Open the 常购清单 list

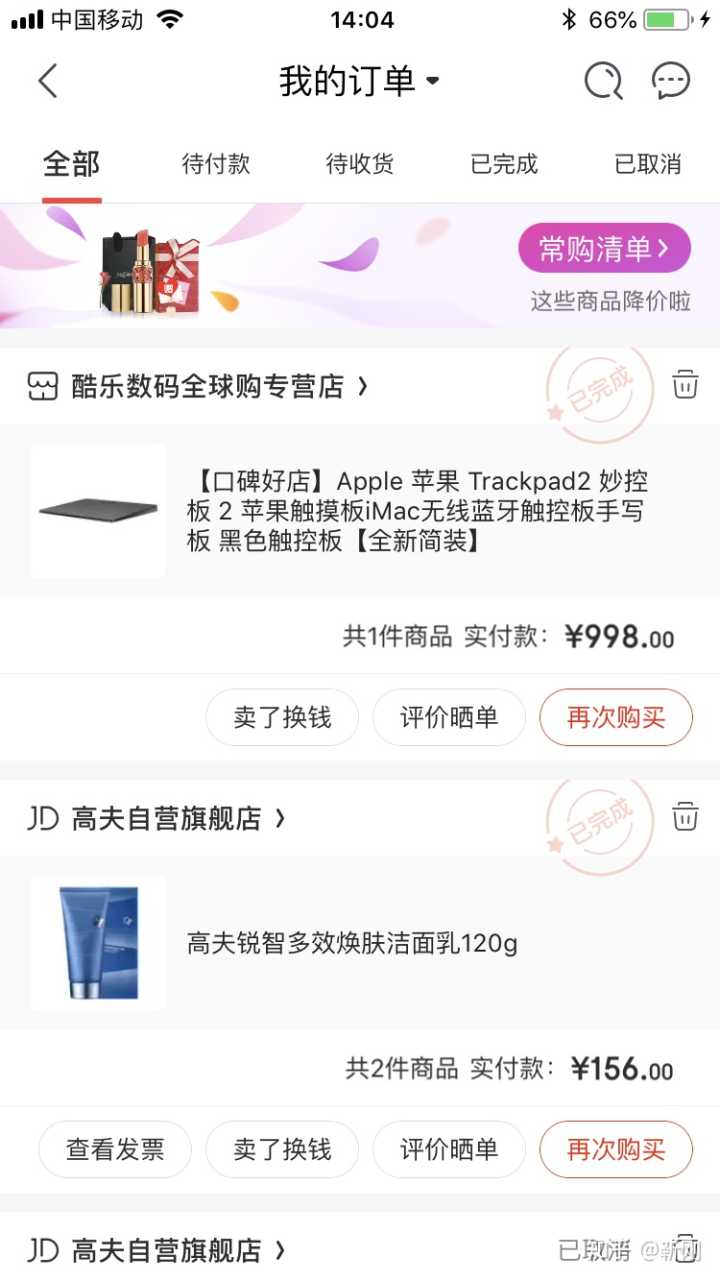coord(603,249)
